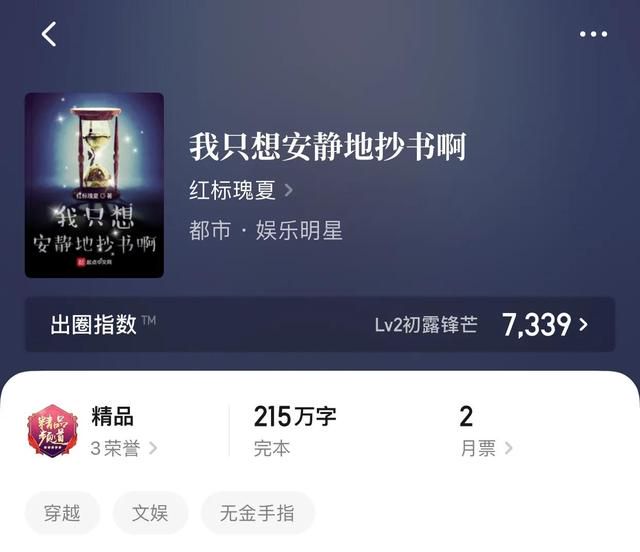Go back using the top-left arrow

[49, 34]
